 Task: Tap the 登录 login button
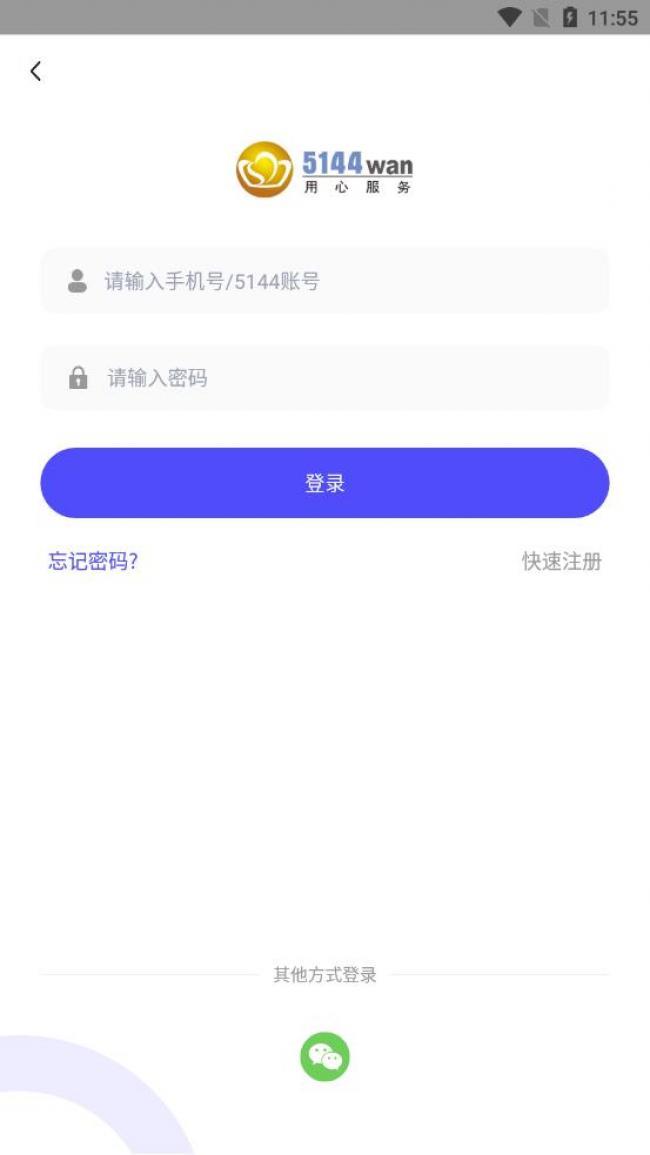tap(324, 483)
